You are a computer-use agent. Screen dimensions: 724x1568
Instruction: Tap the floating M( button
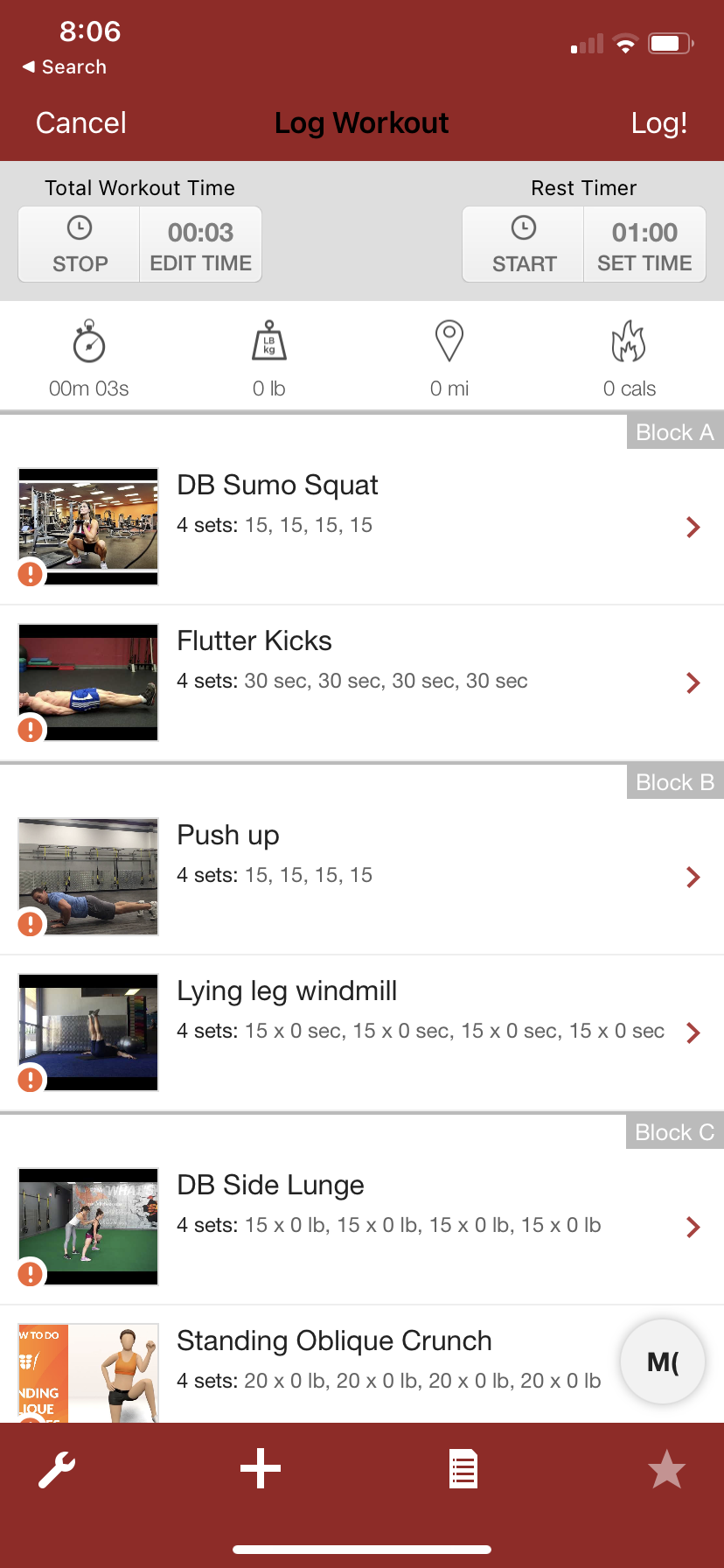click(x=663, y=1361)
